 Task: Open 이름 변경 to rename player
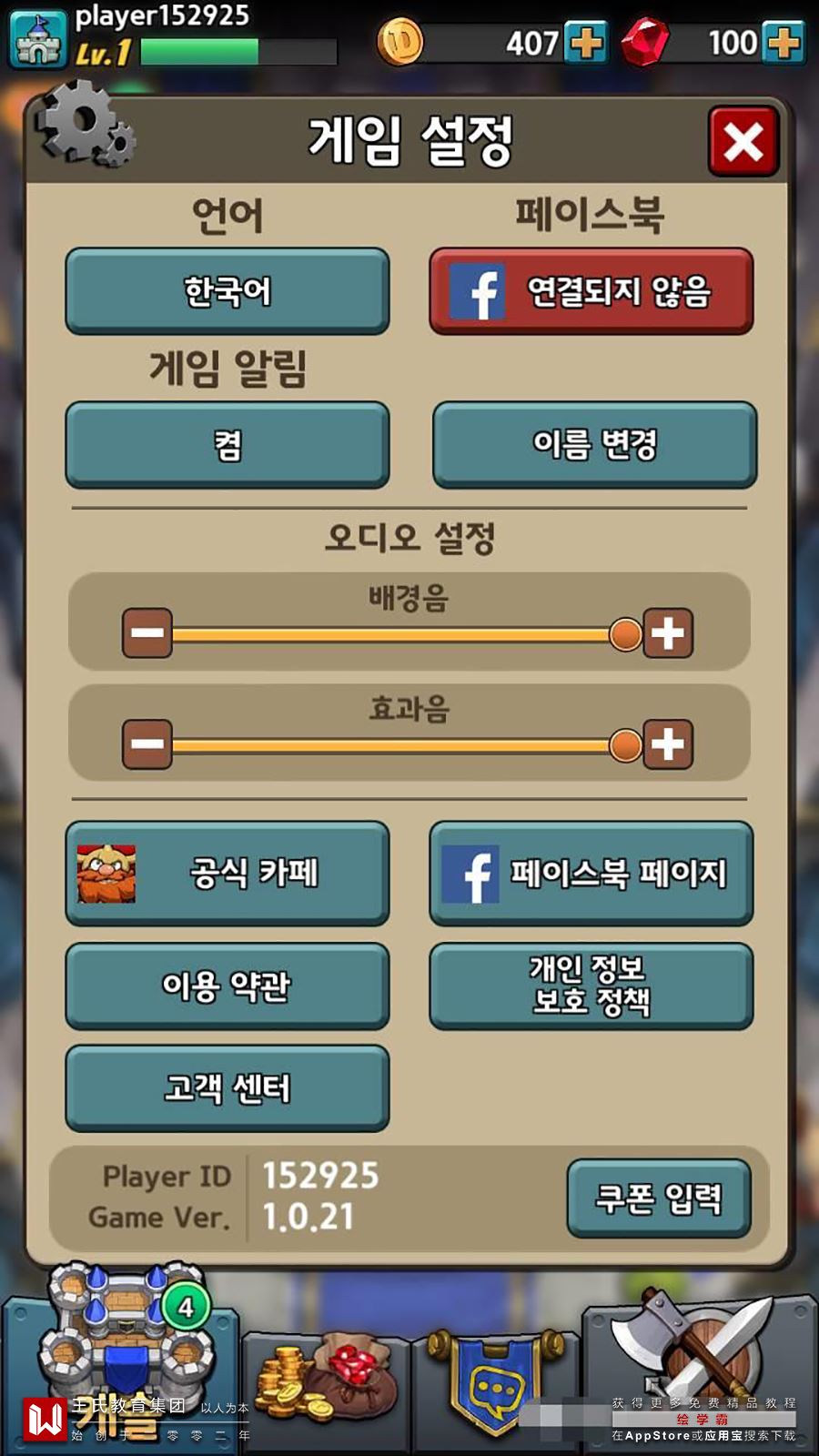(594, 445)
